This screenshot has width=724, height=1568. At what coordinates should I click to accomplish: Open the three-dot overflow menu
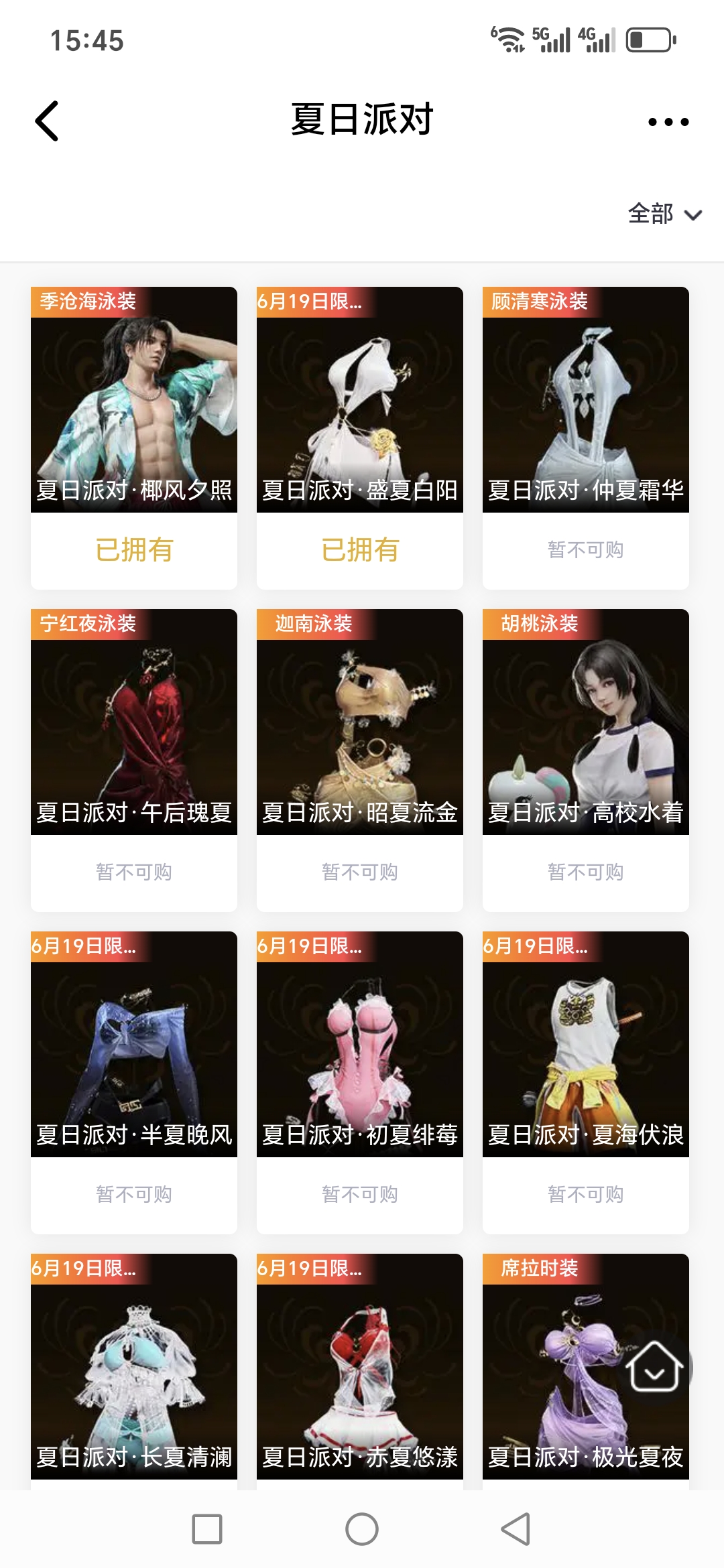[x=668, y=122]
